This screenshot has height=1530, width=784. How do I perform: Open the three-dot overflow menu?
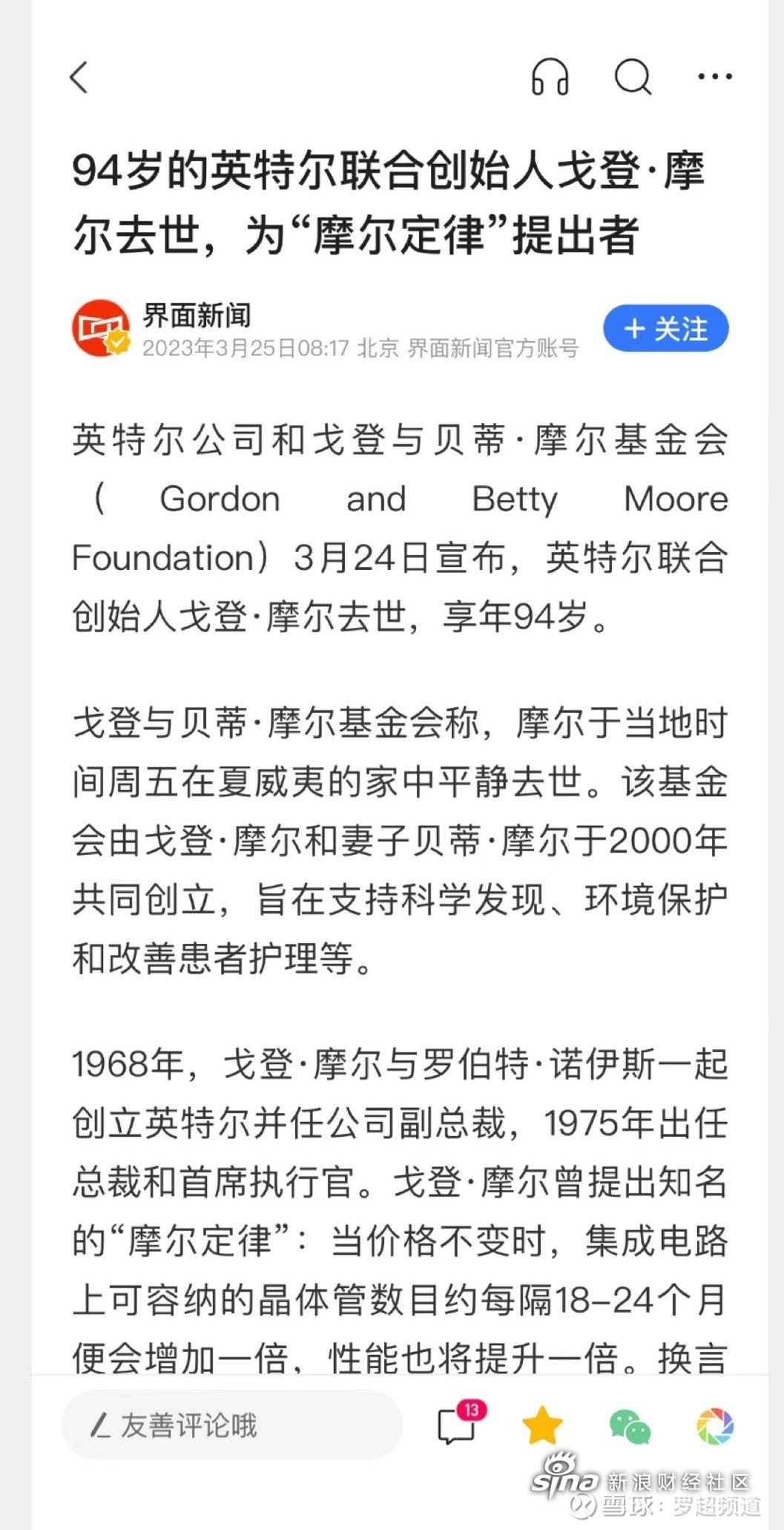[715, 76]
